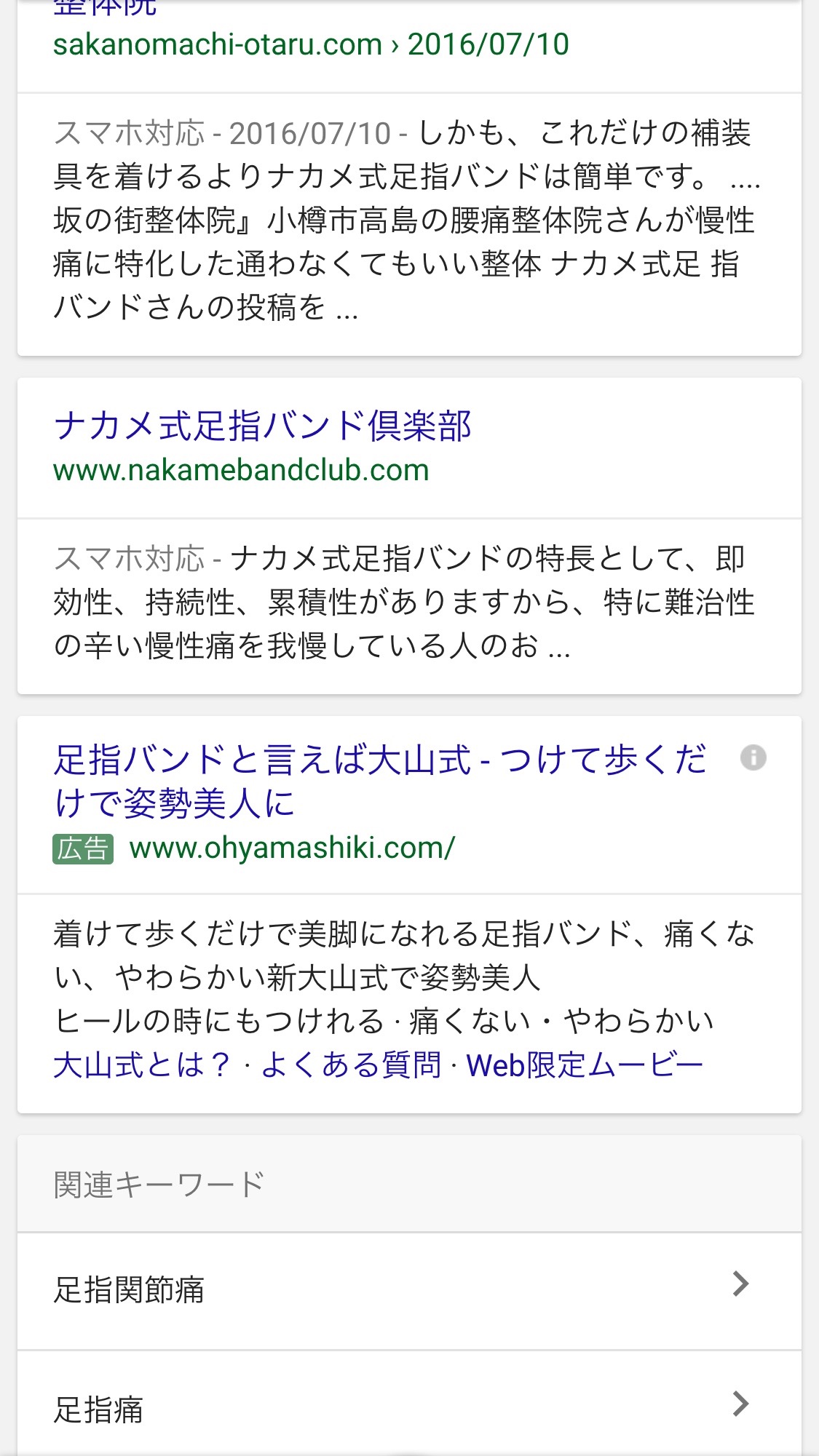Open ナカメ式足指バンド倶楽部 search result

262,426
